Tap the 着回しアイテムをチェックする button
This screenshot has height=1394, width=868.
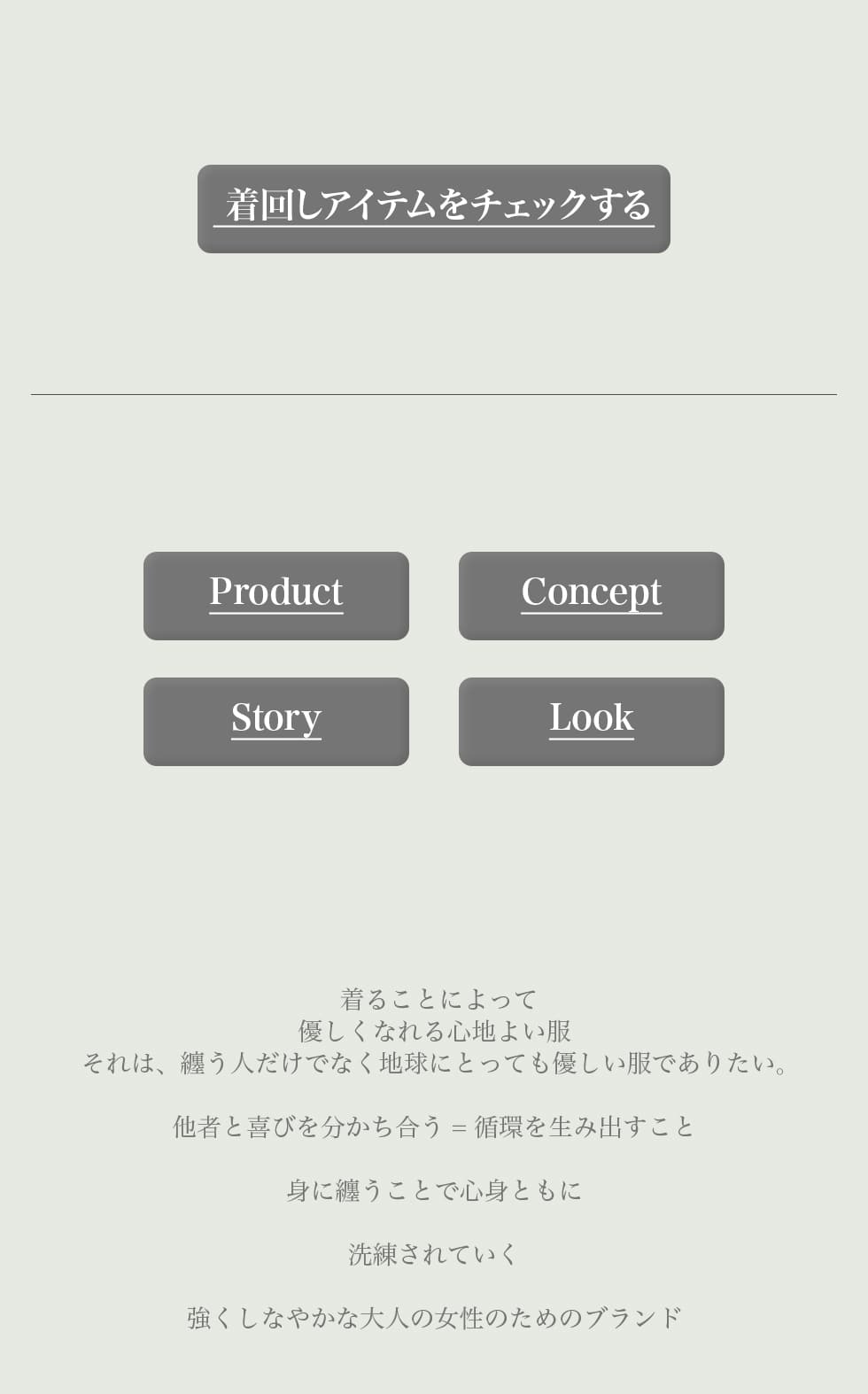[x=434, y=209]
